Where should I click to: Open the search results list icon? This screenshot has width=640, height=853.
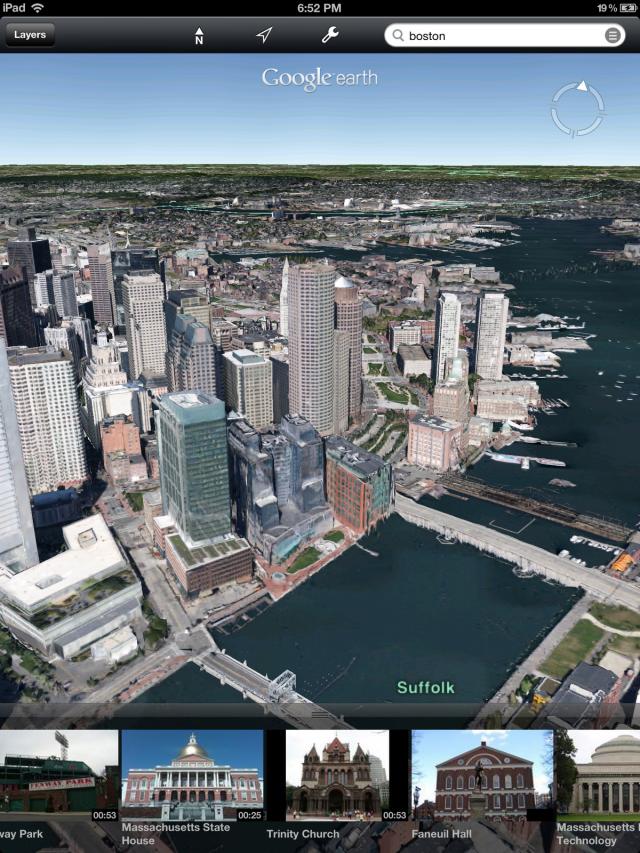coord(613,36)
